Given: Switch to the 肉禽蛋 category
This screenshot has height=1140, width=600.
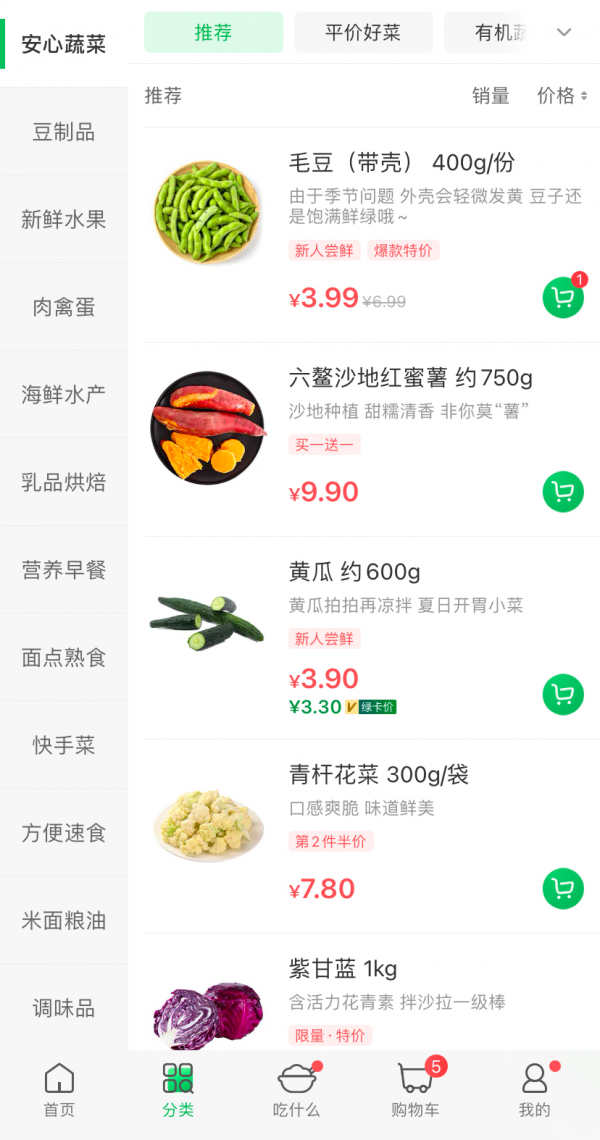Looking at the screenshot, I should click(64, 308).
